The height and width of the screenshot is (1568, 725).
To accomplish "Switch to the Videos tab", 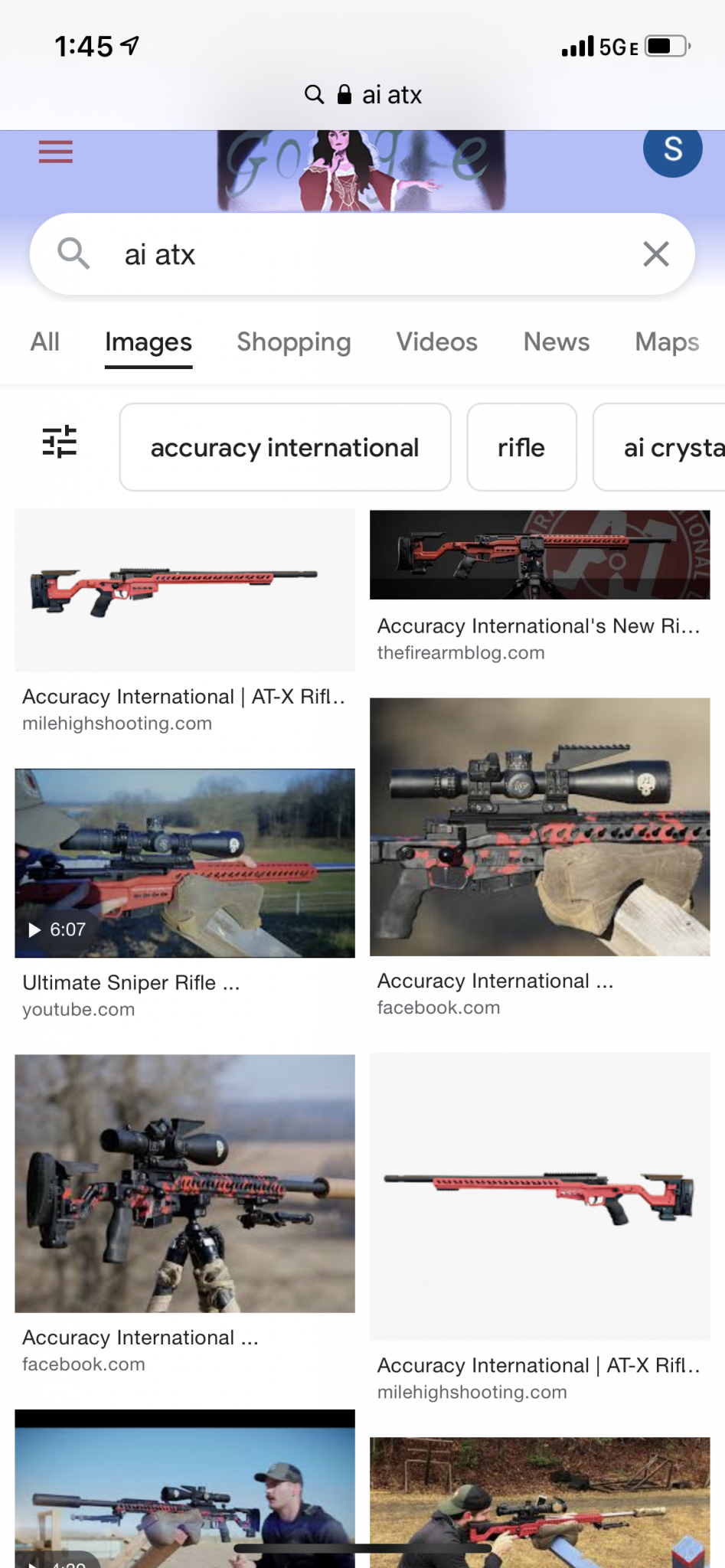I will coord(436,342).
